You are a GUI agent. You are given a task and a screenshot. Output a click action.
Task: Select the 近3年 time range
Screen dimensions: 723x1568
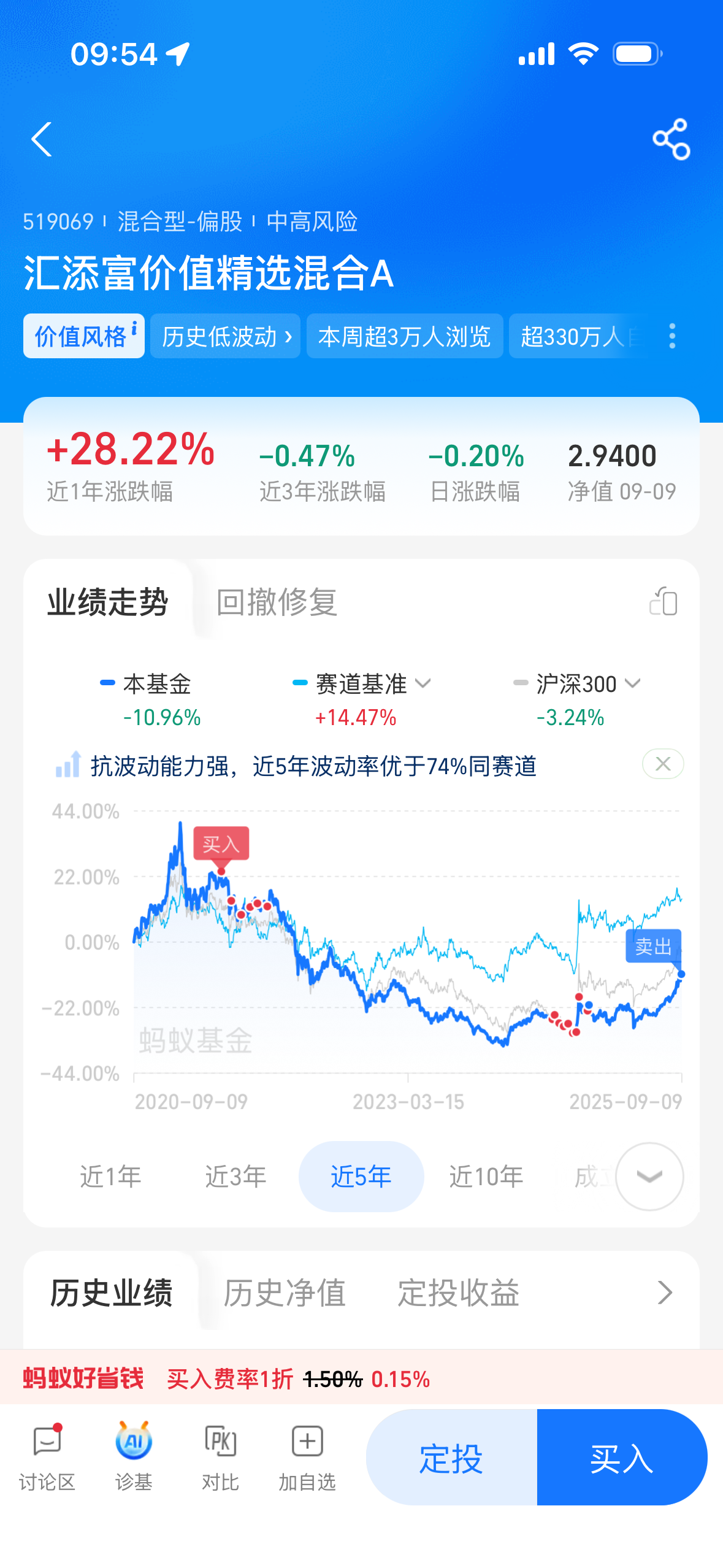[x=235, y=1177]
